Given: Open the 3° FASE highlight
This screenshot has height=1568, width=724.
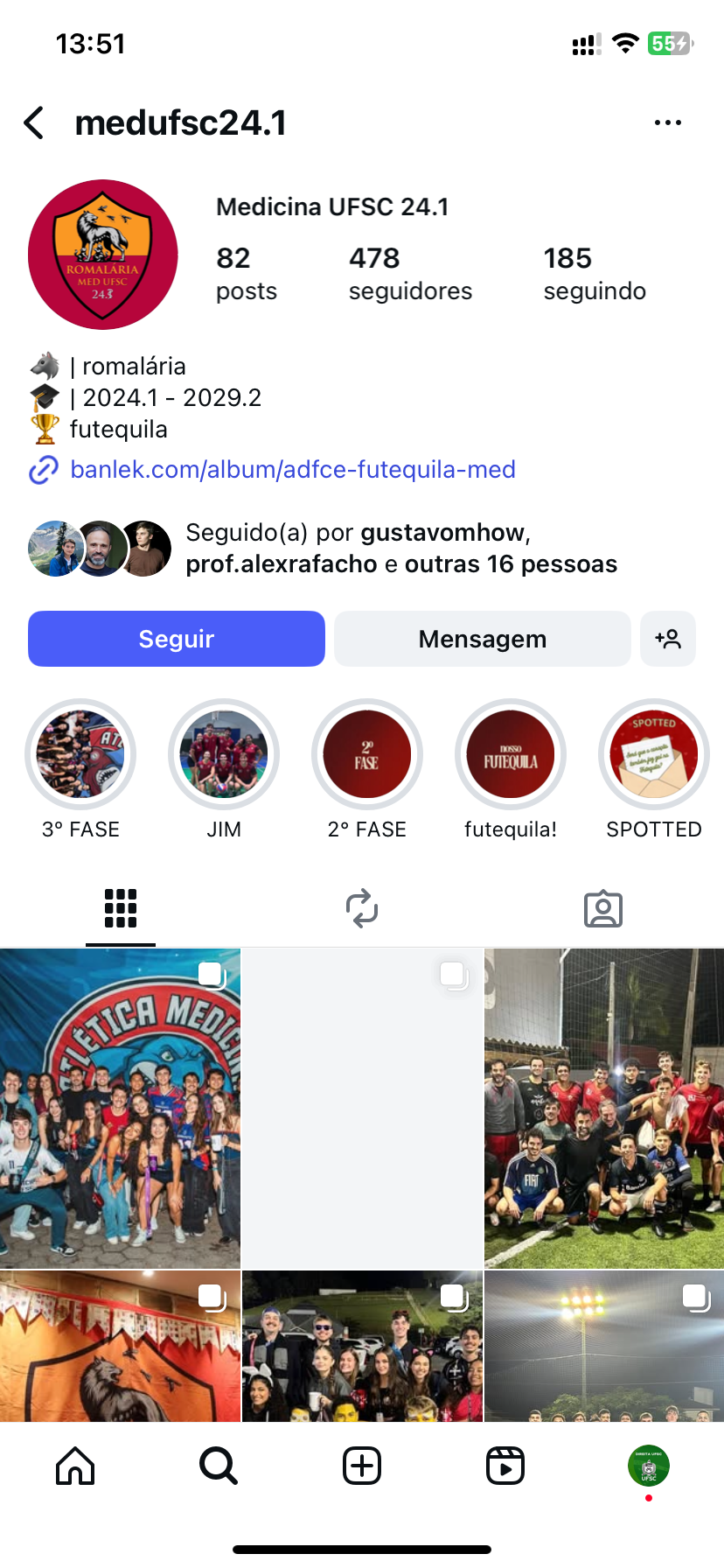Looking at the screenshot, I should pos(80,754).
